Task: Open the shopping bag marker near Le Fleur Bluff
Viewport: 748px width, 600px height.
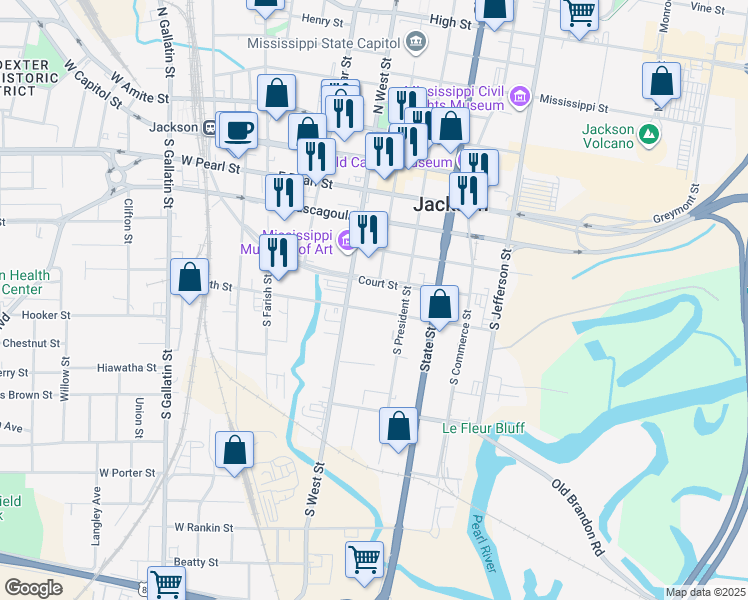Action: point(398,425)
